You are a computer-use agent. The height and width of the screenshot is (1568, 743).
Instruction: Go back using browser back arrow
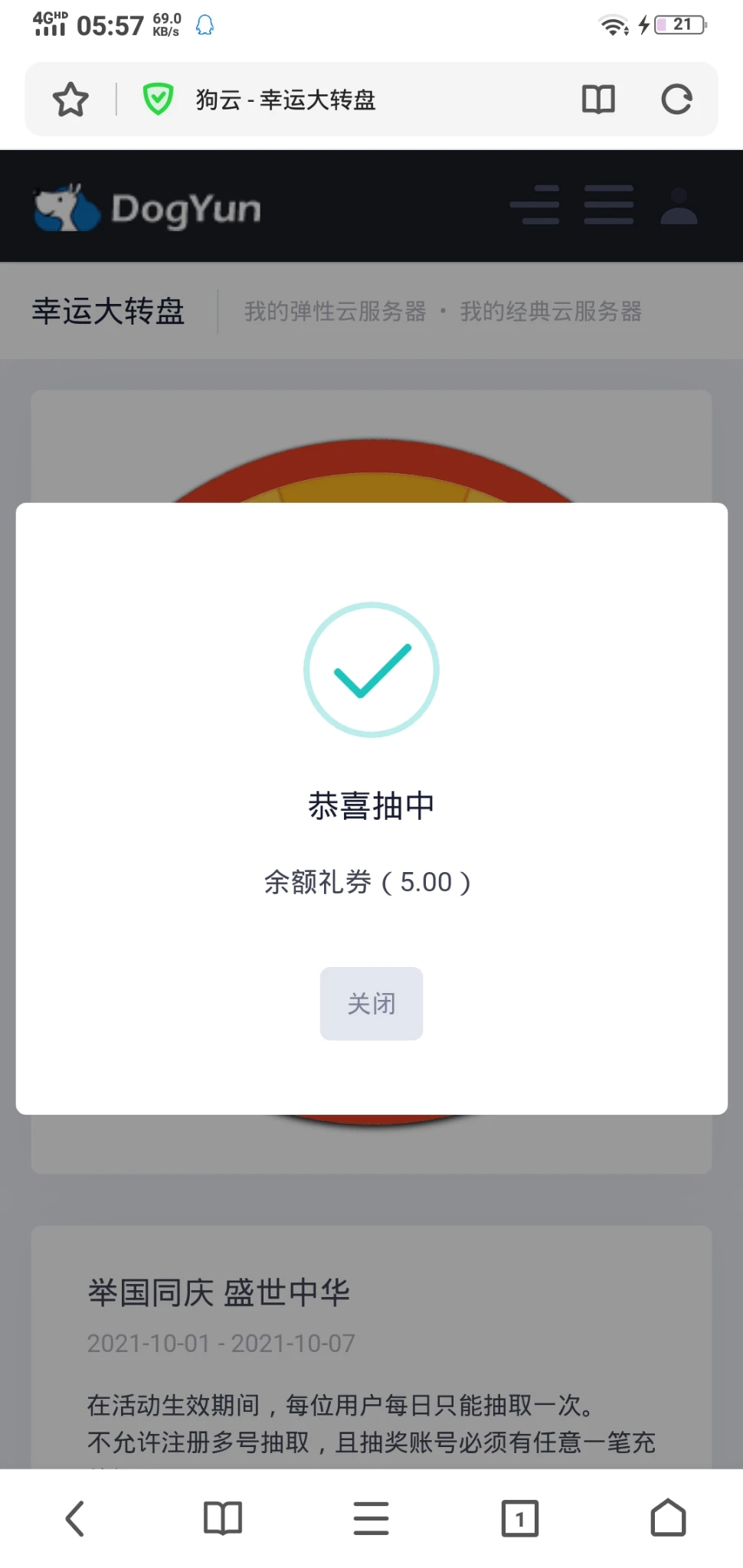point(74,1518)
